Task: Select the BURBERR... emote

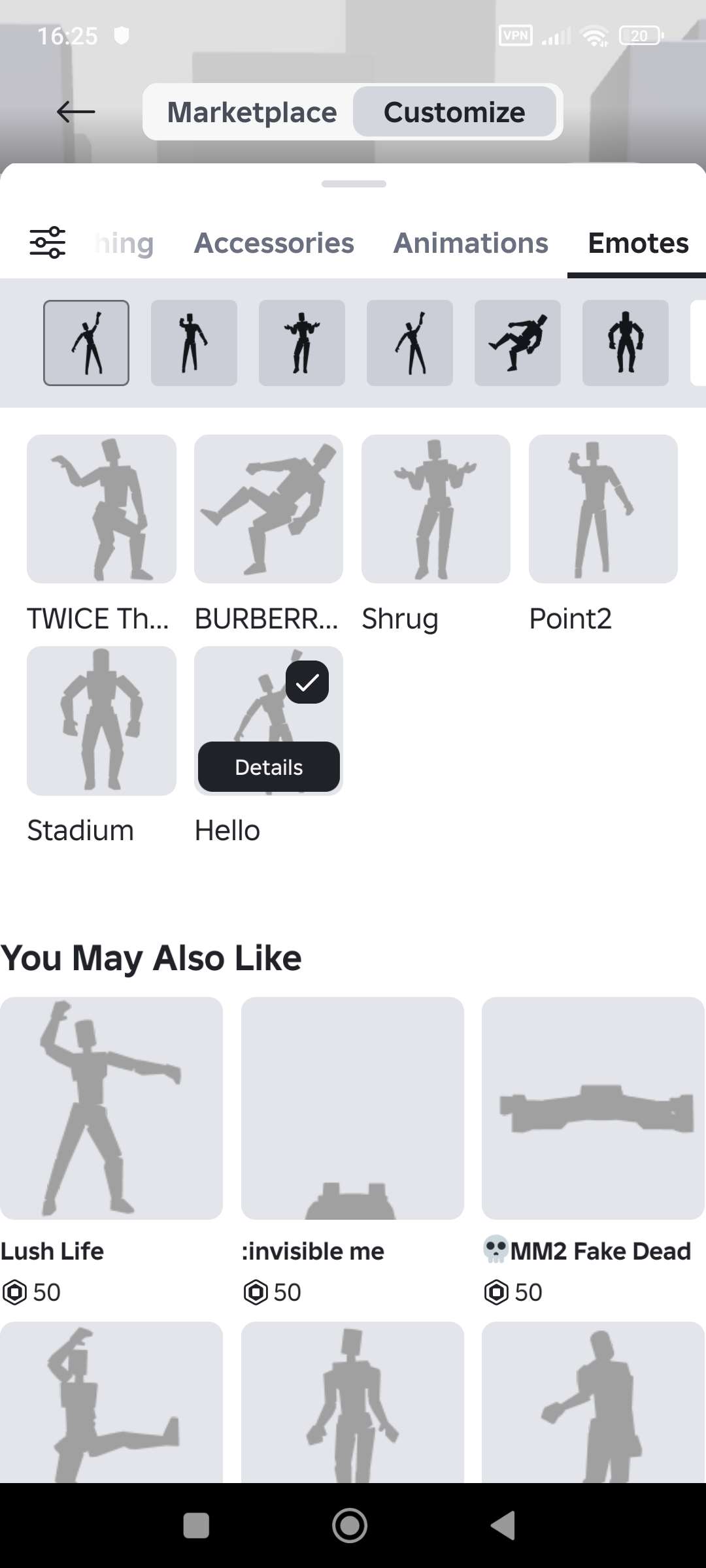Action: tap(269, 509)
